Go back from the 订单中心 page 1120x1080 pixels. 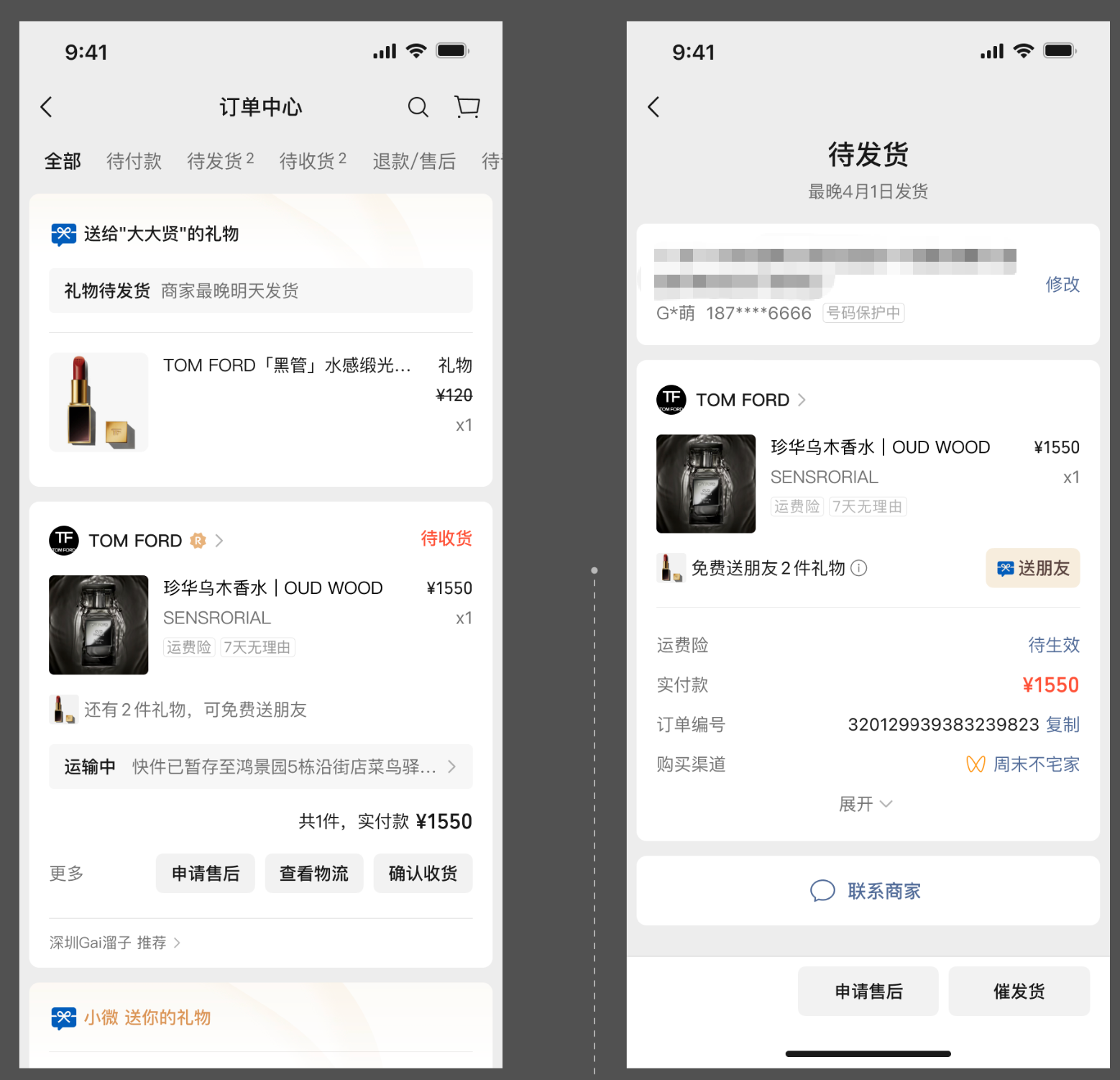(x=47, y=107)
